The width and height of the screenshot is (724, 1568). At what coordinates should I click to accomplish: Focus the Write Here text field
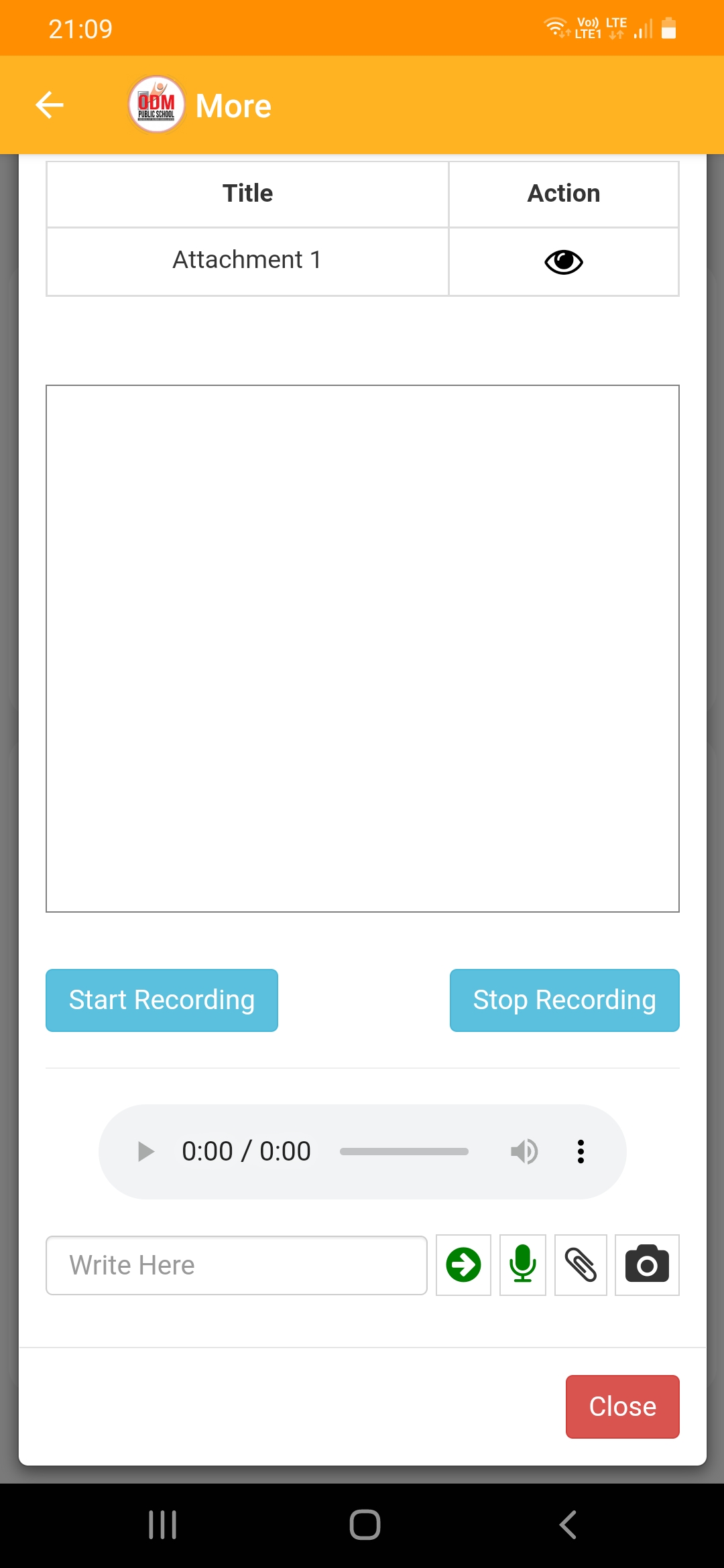(x=236, y=1265)
